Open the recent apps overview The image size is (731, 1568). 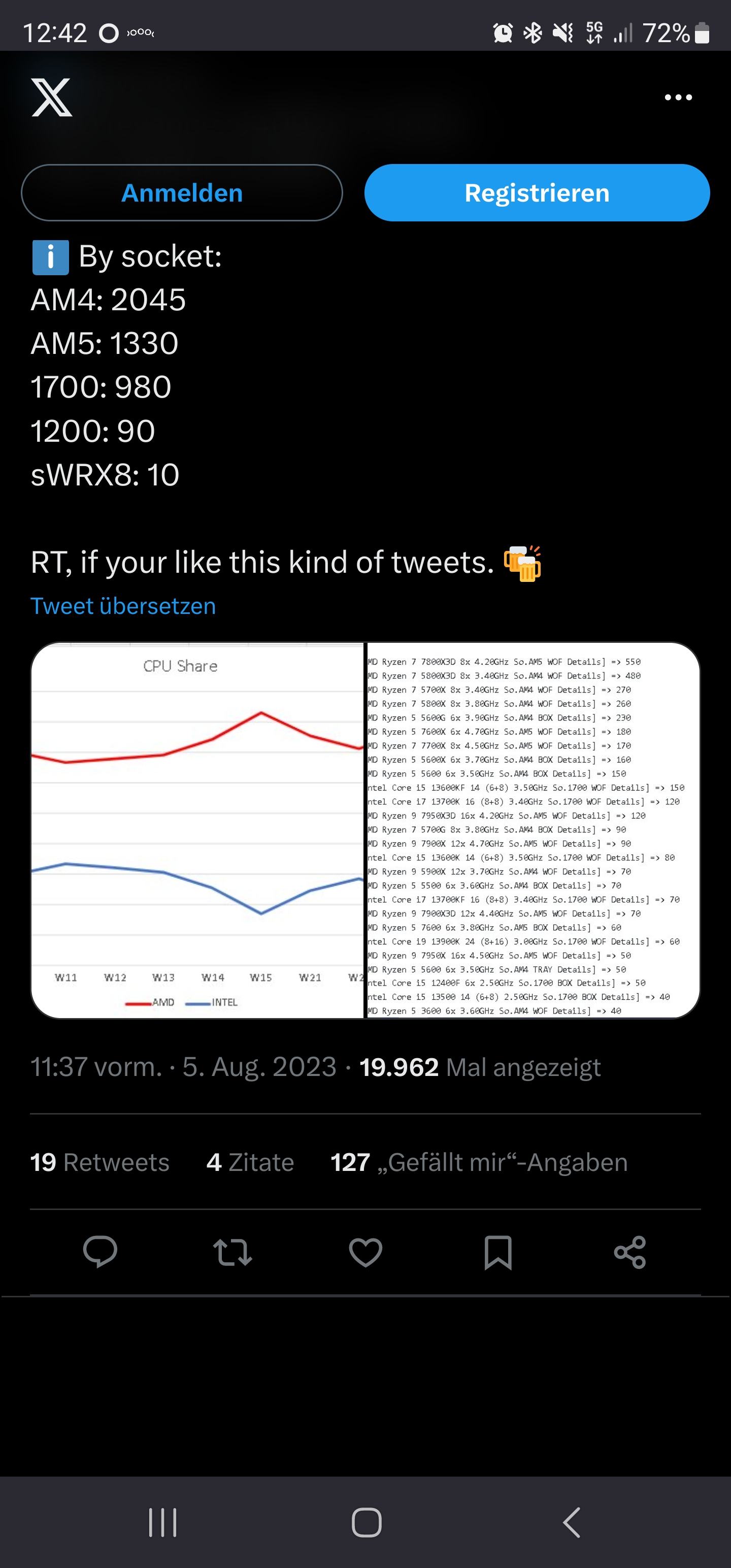click(x=162, y=1522)
